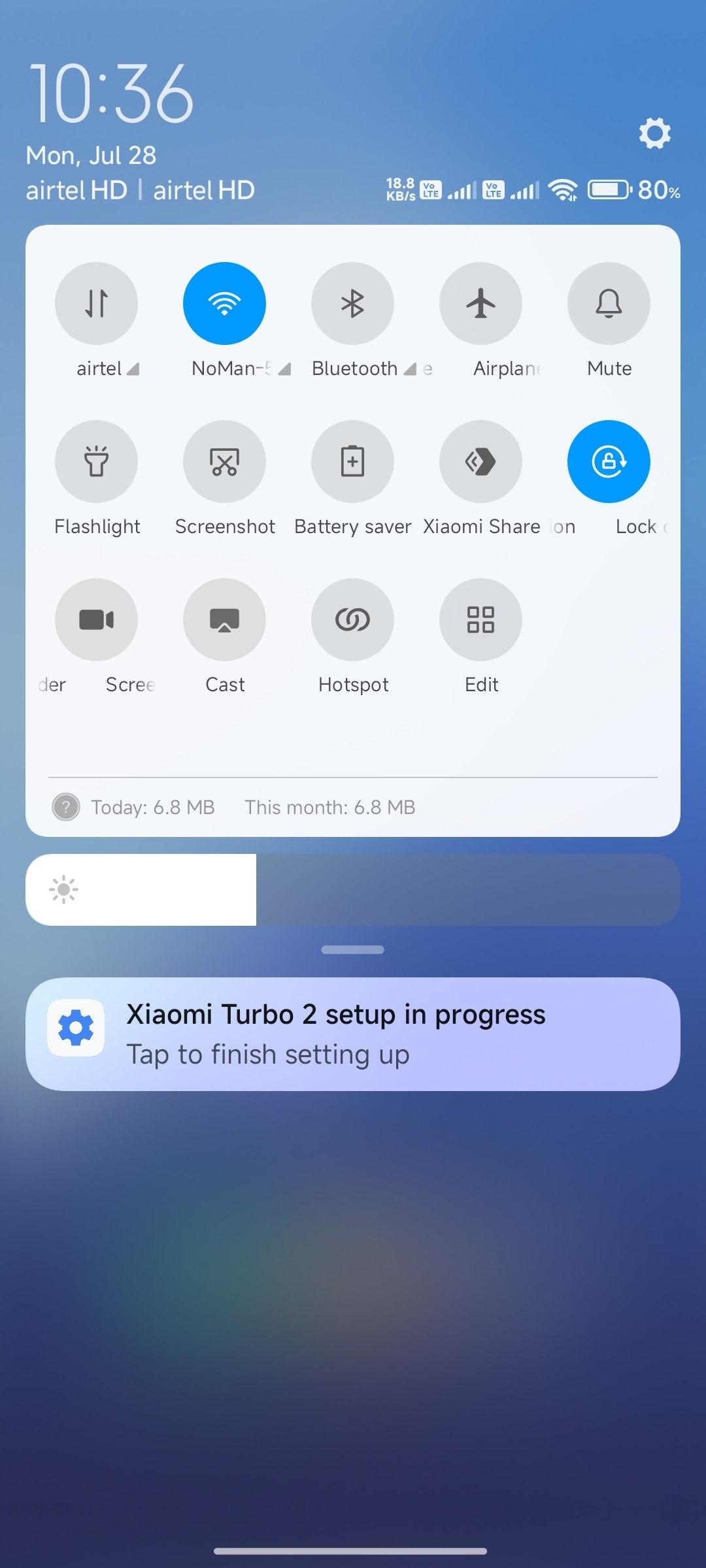Open data usage details for Today

click(153, 808)
